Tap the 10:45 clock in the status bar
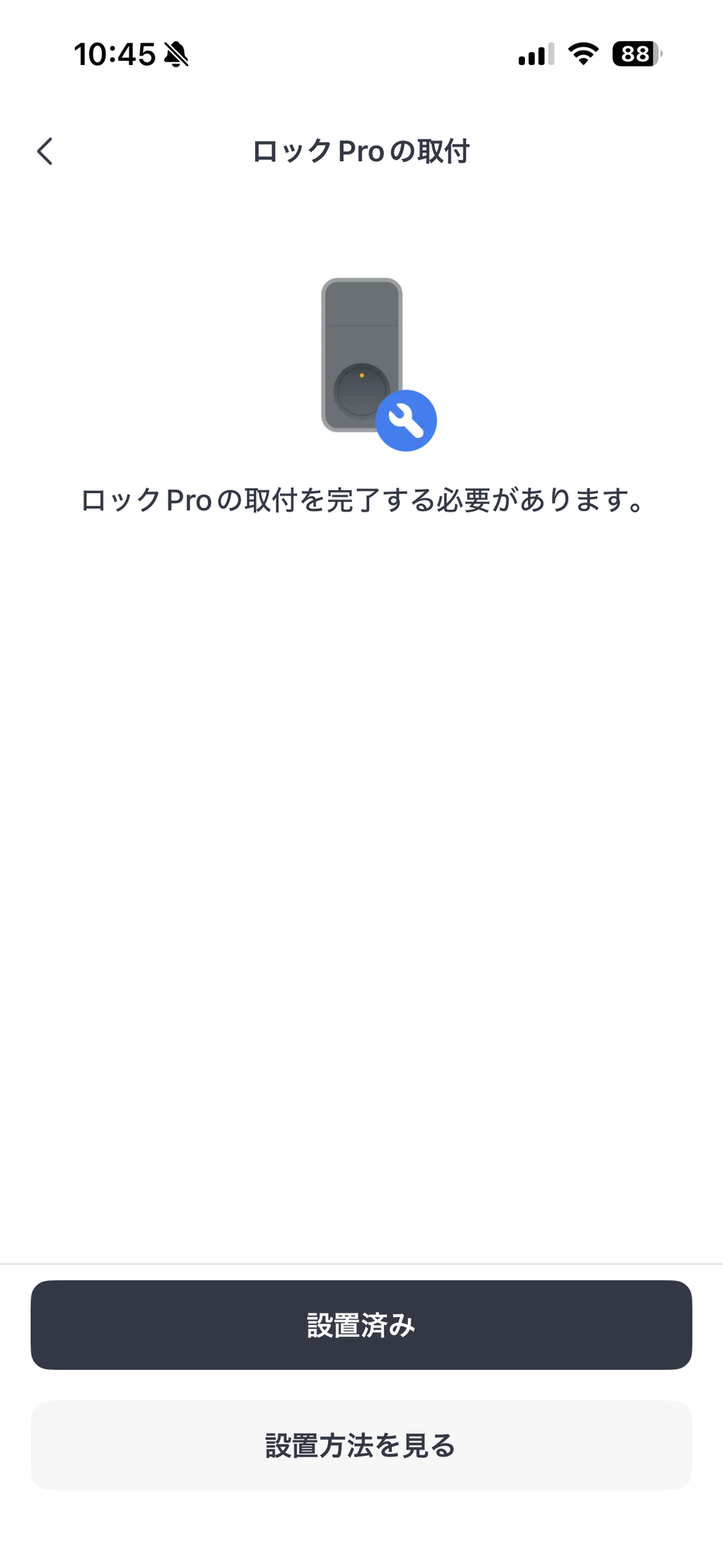This screenshot has width=723, height=1568. [116, 54]
